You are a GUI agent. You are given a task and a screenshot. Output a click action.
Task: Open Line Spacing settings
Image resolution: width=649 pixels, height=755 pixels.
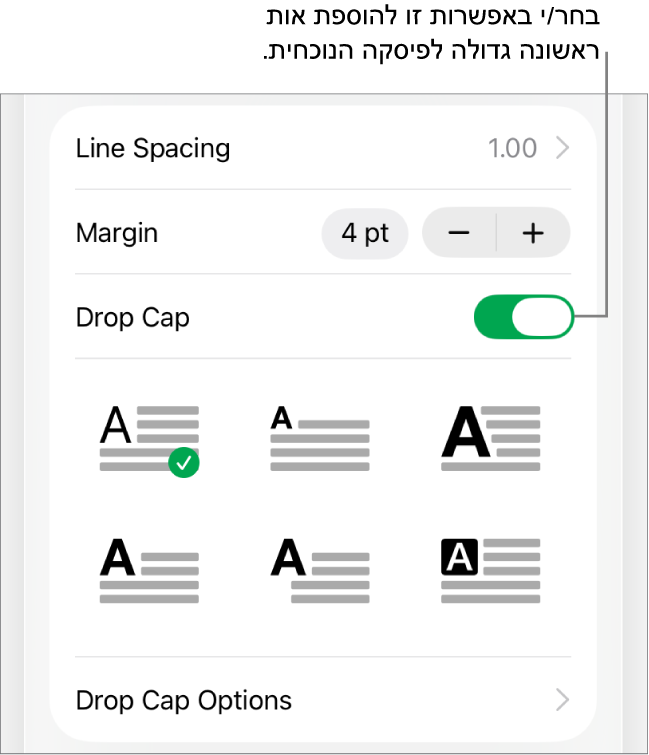(322, 149)
